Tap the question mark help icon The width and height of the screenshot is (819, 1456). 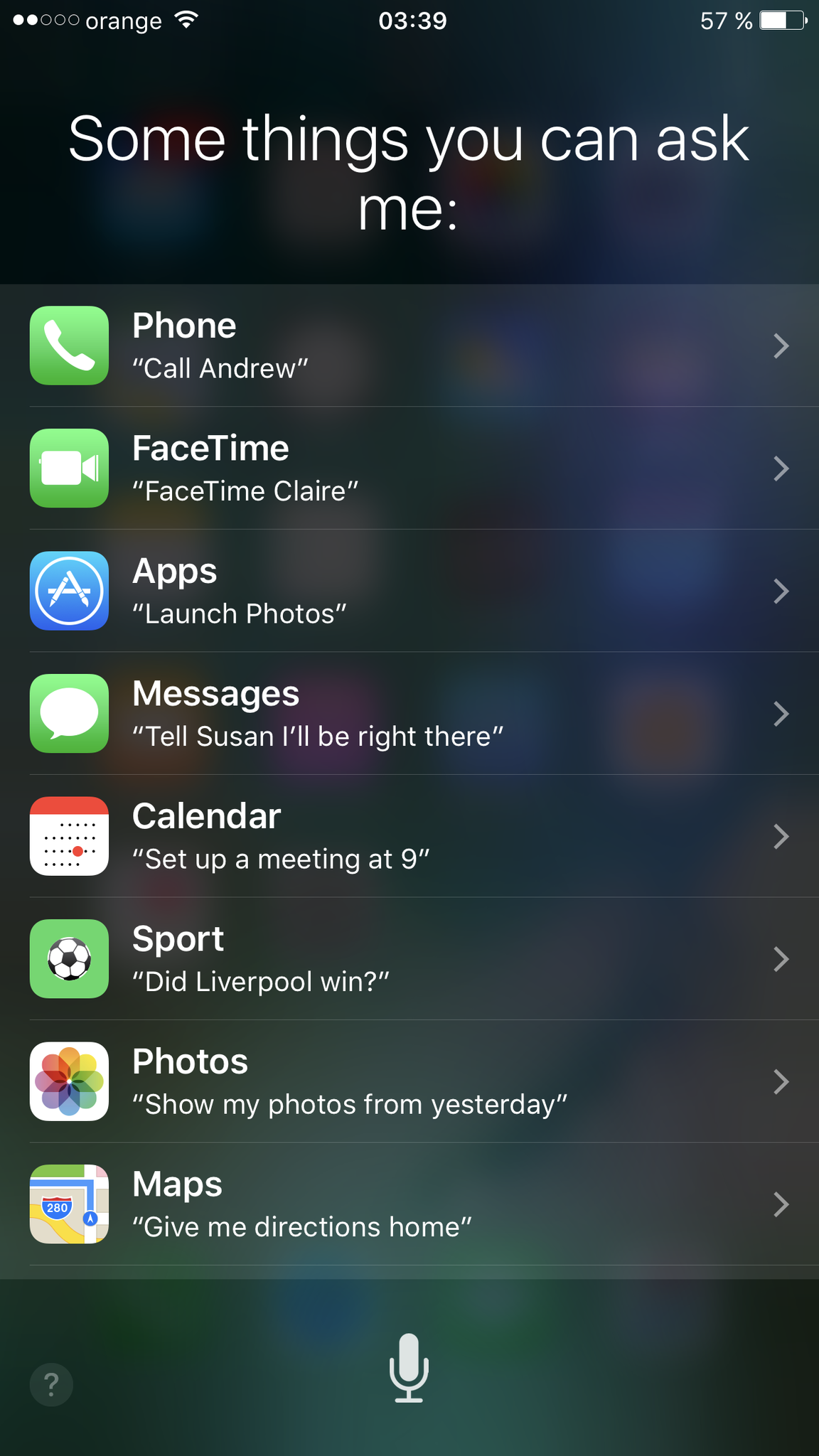coord(51,1384)
